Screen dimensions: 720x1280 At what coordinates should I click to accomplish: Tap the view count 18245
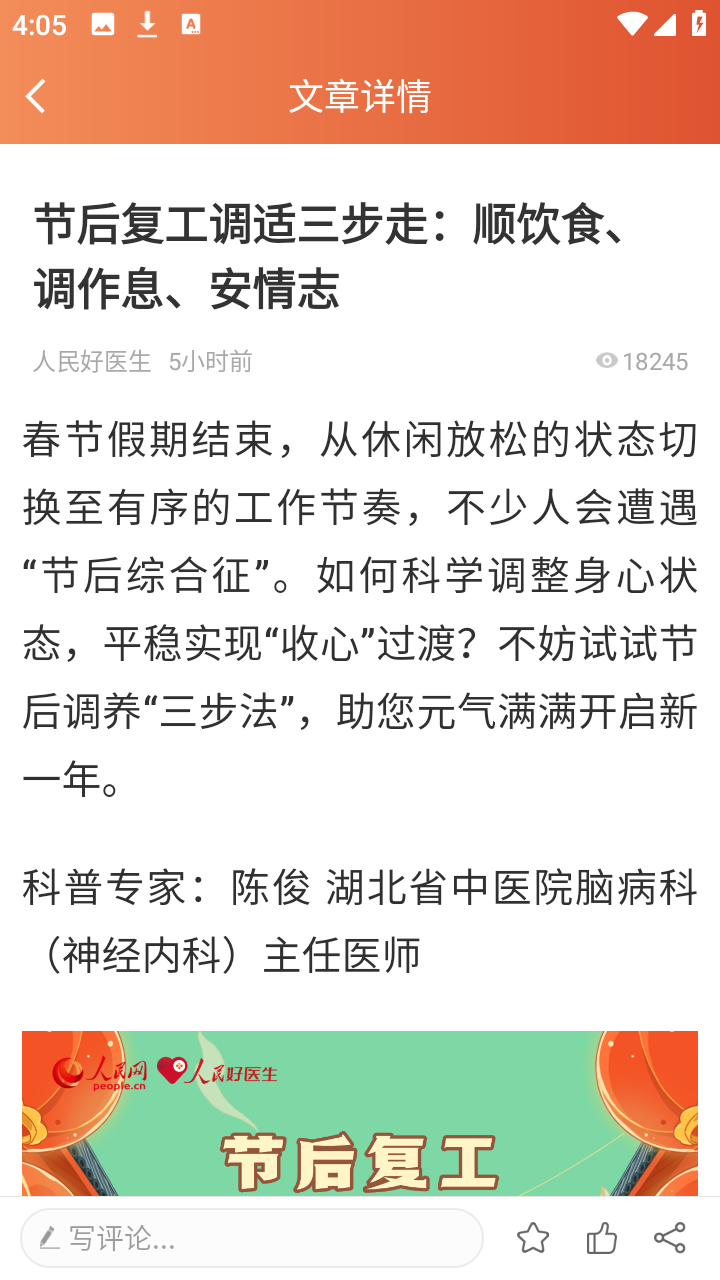[656, 362]
